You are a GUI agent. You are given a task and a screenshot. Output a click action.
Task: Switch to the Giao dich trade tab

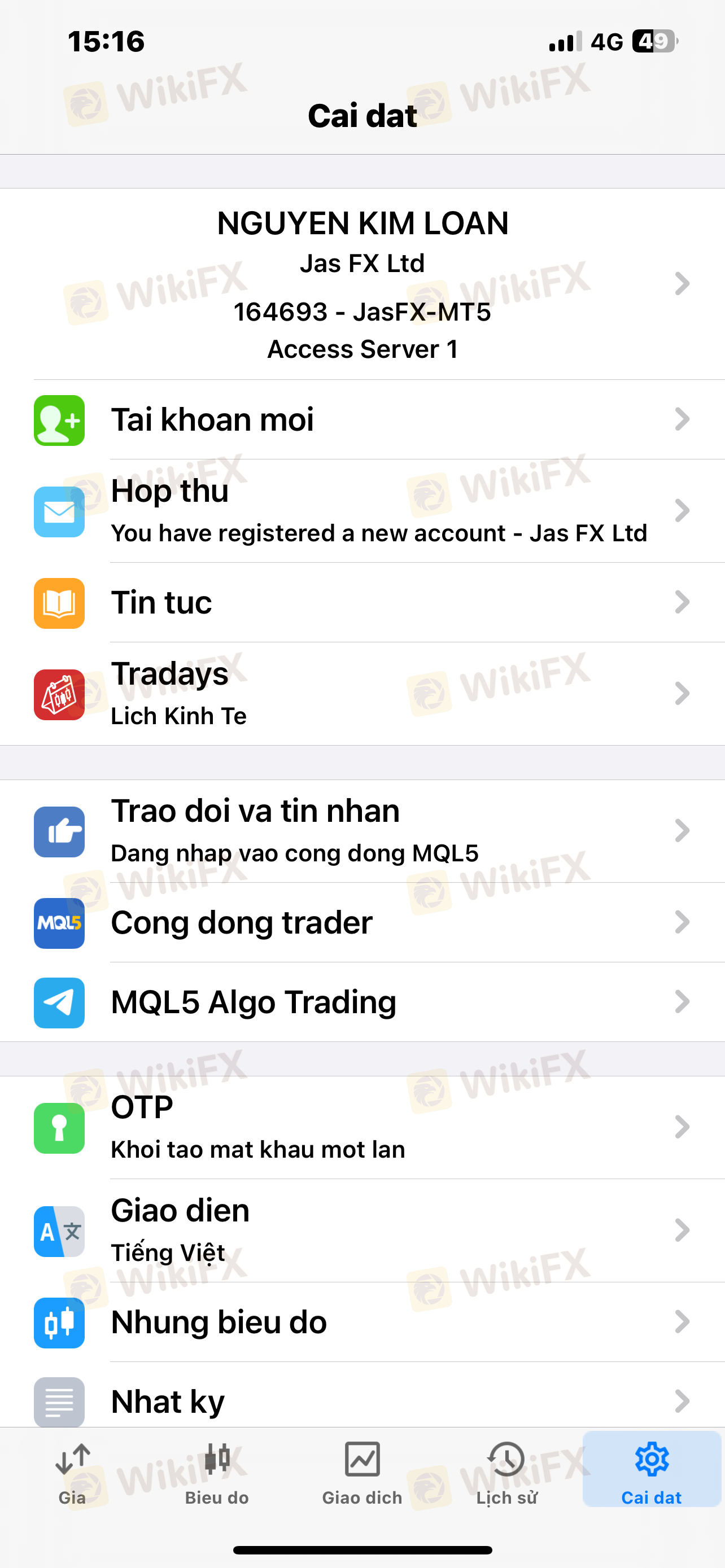click(362, 1473)
